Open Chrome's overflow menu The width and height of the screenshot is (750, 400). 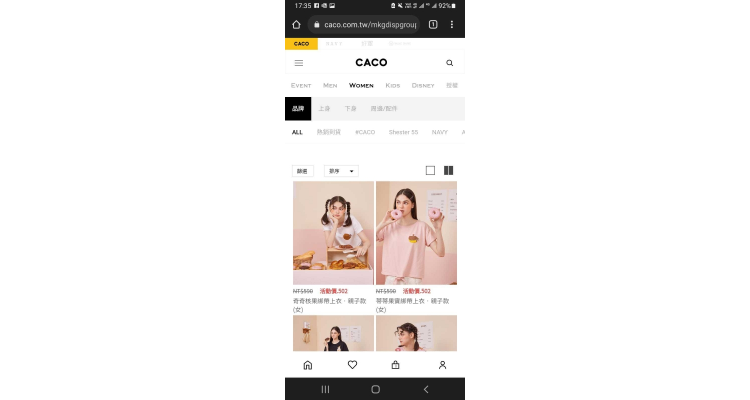[452, 24]
